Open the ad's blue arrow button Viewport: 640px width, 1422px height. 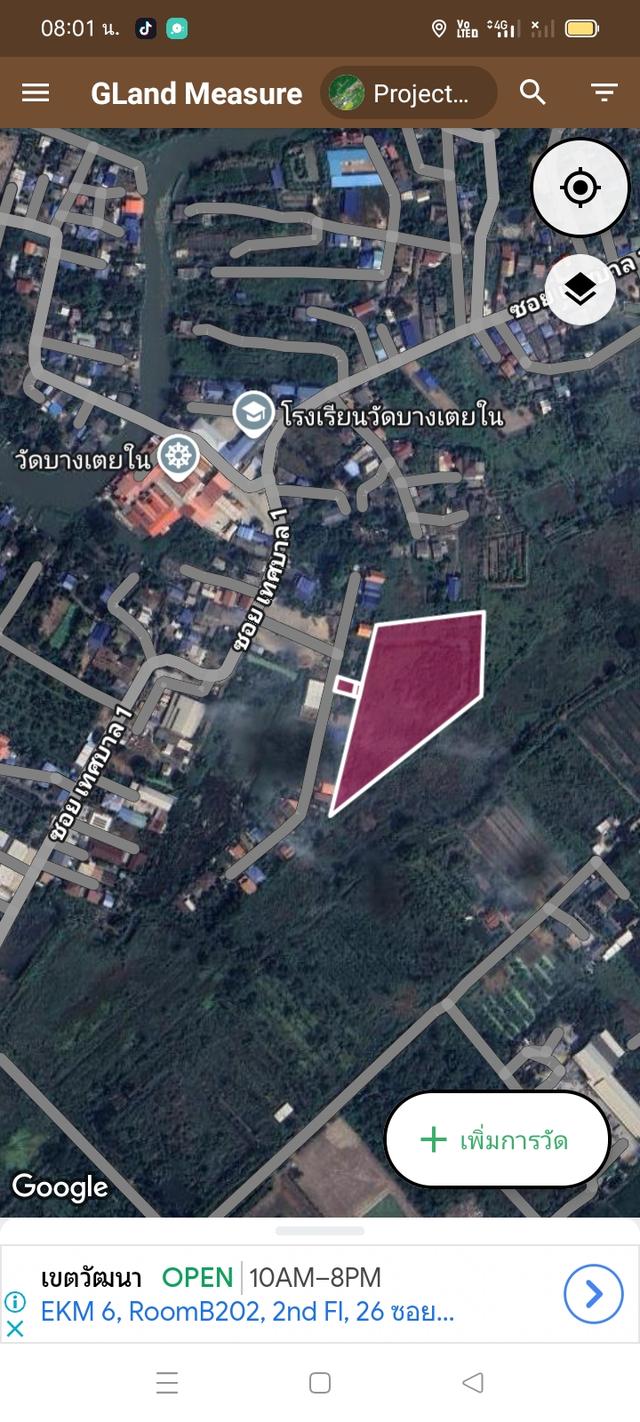point(593,1295)
